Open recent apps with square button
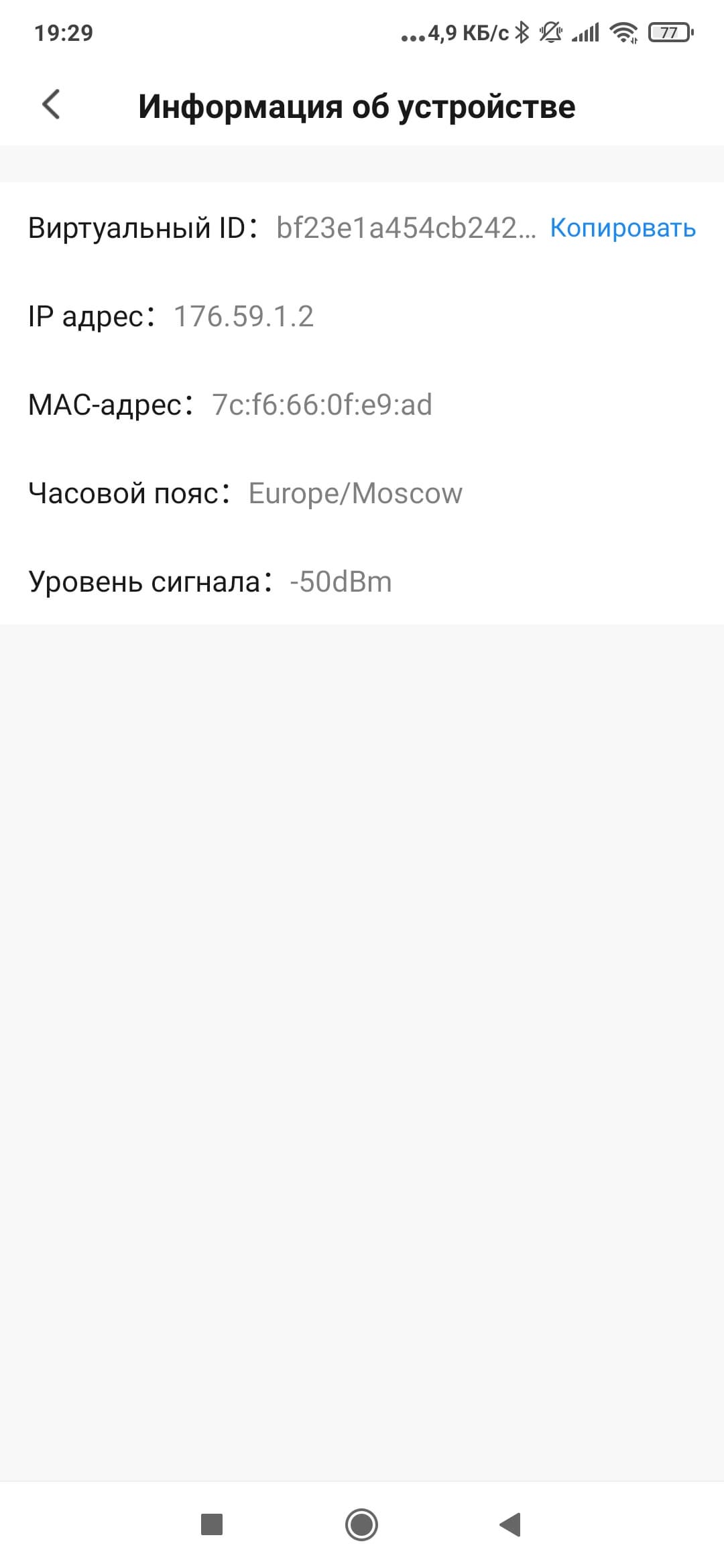 tap(212, 1524)
